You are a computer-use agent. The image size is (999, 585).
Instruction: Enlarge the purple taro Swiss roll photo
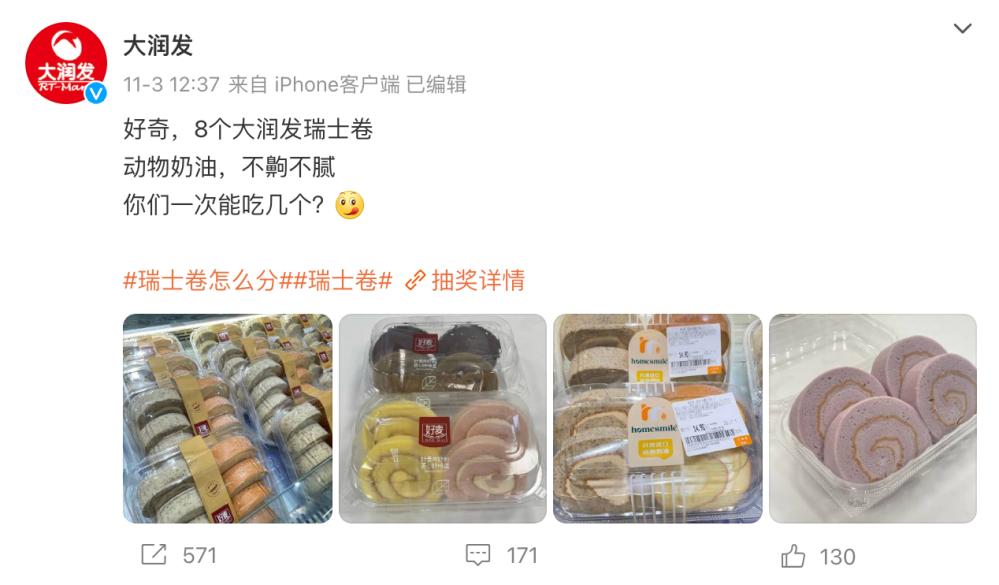tap(872, 418)
